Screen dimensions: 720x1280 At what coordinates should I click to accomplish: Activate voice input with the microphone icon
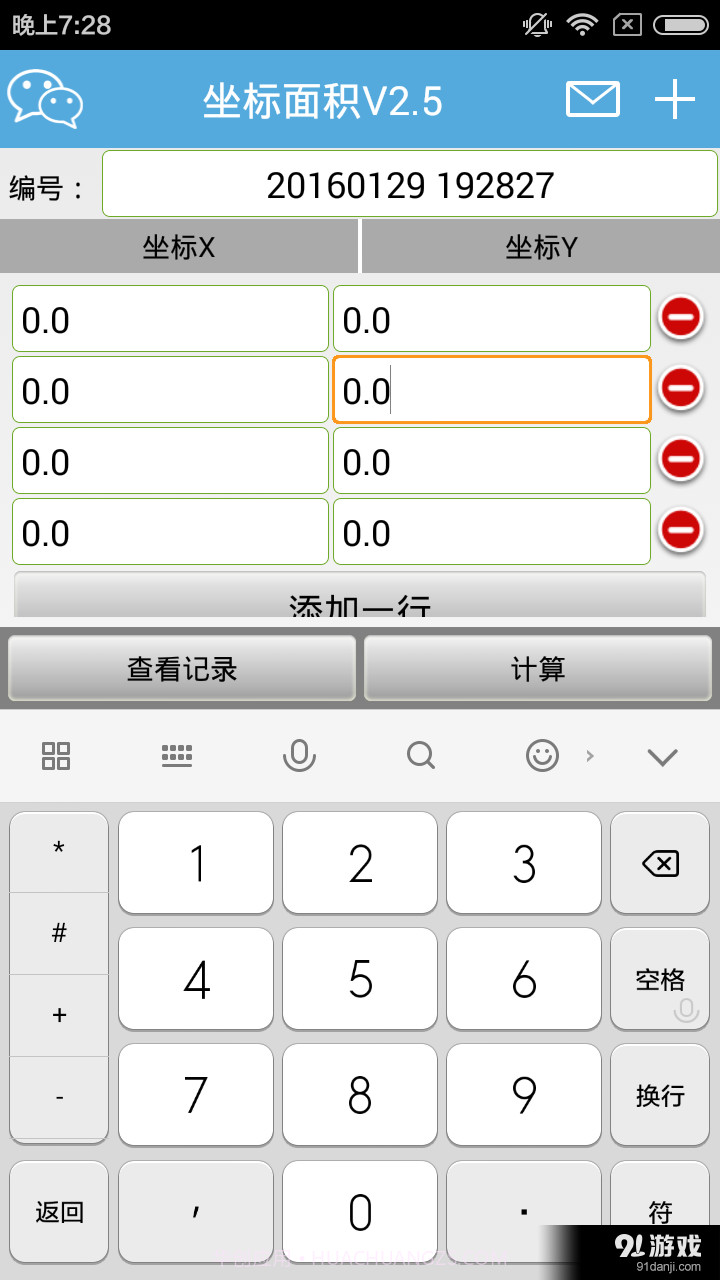pos(299,756)
